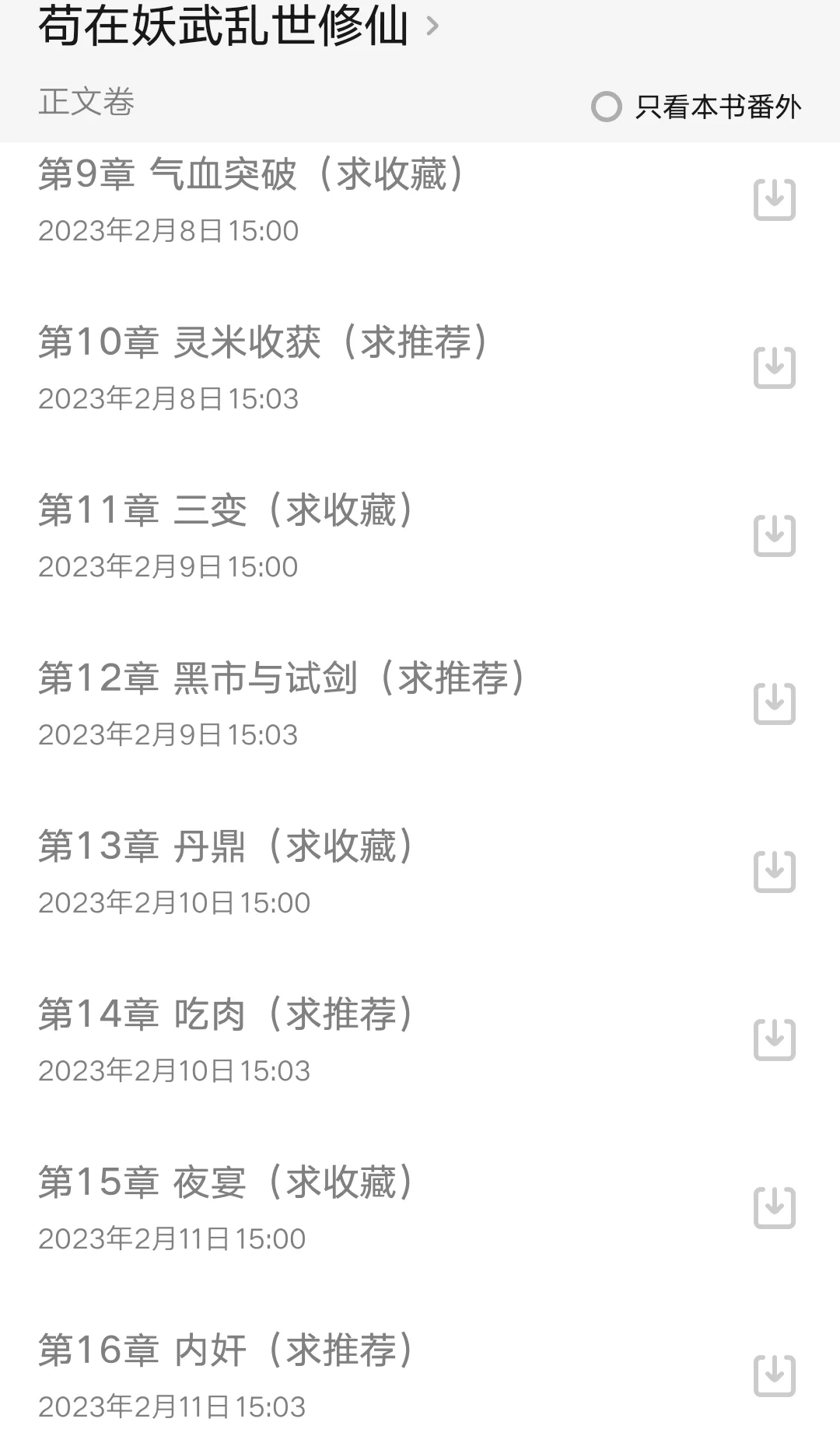Download 第13章 丹鼎
Image resolution: width=840 pixels, height=1429 pixels.
pos(775,872)
